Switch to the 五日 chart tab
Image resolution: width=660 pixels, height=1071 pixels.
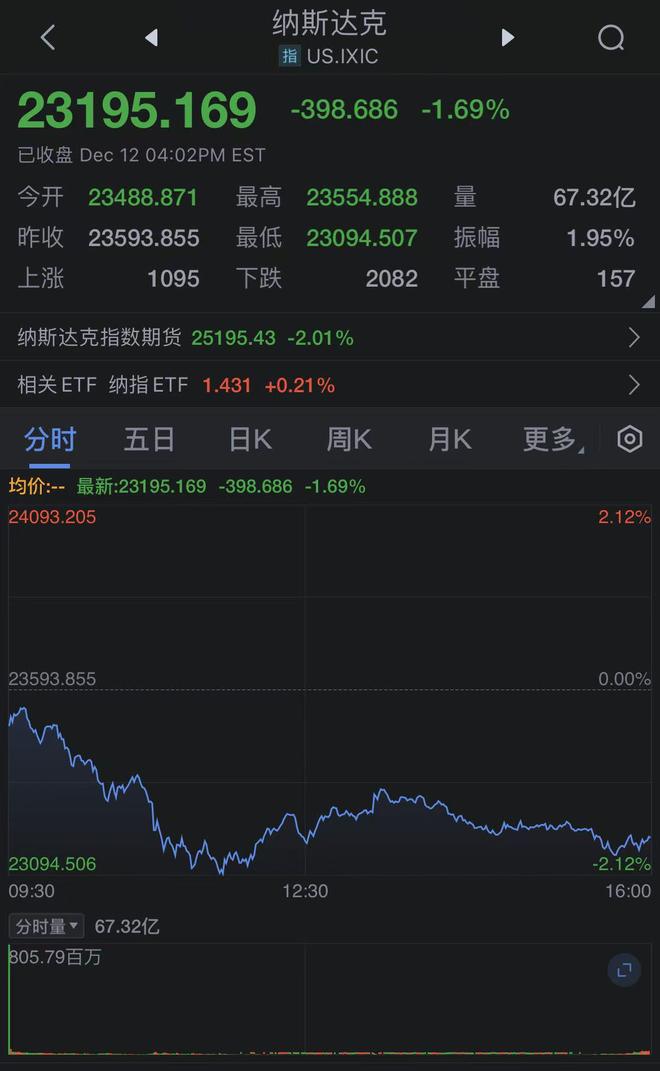[149, 439]
